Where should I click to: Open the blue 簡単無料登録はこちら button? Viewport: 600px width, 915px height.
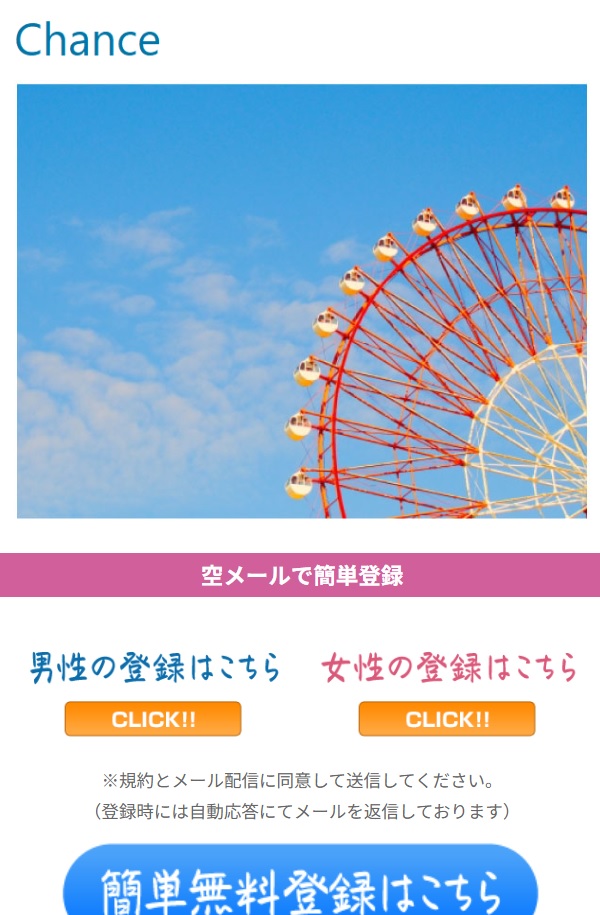300,885
